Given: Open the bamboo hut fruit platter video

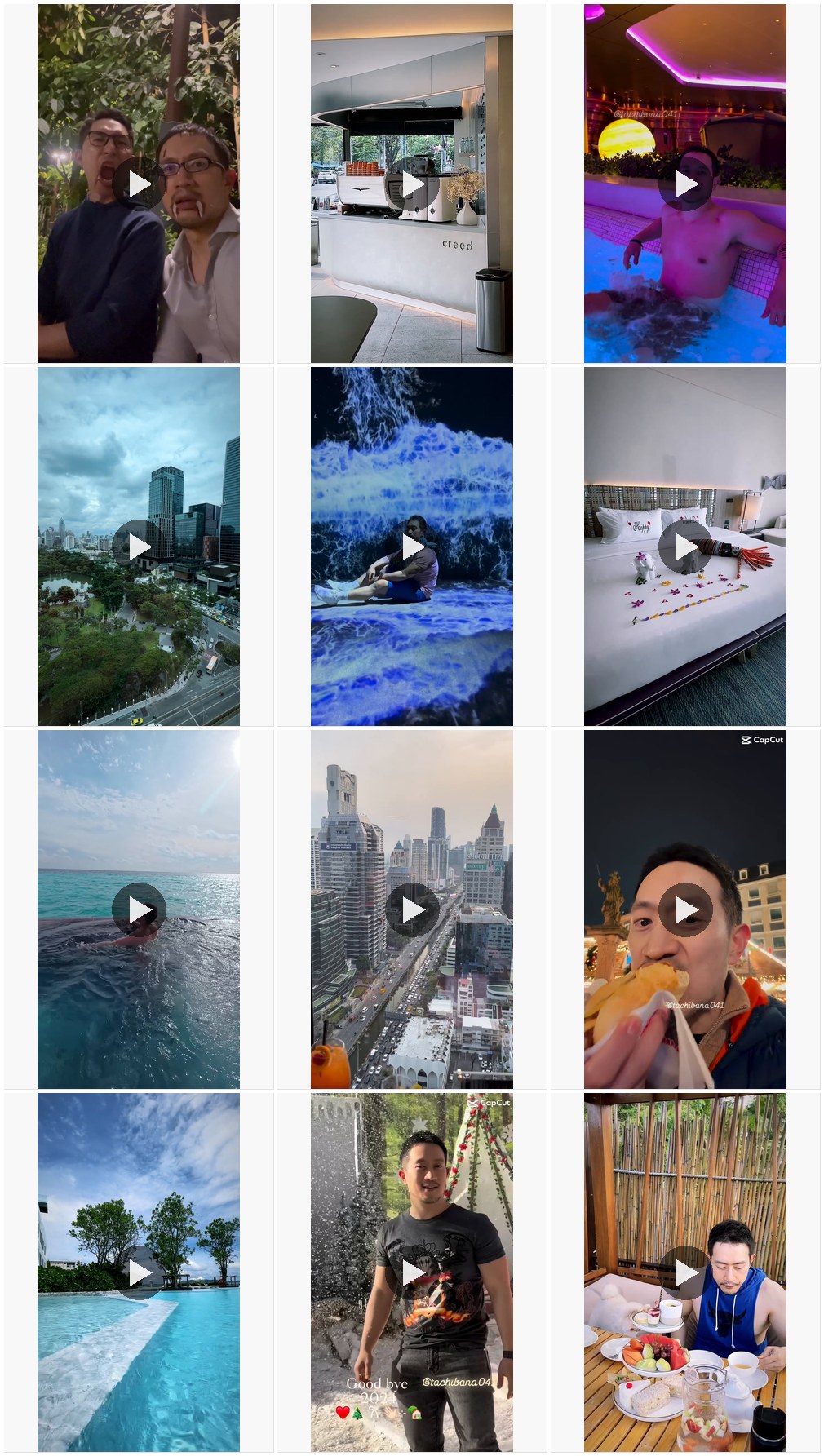Looking at the screenshot, I should [x=685, y=1272].
